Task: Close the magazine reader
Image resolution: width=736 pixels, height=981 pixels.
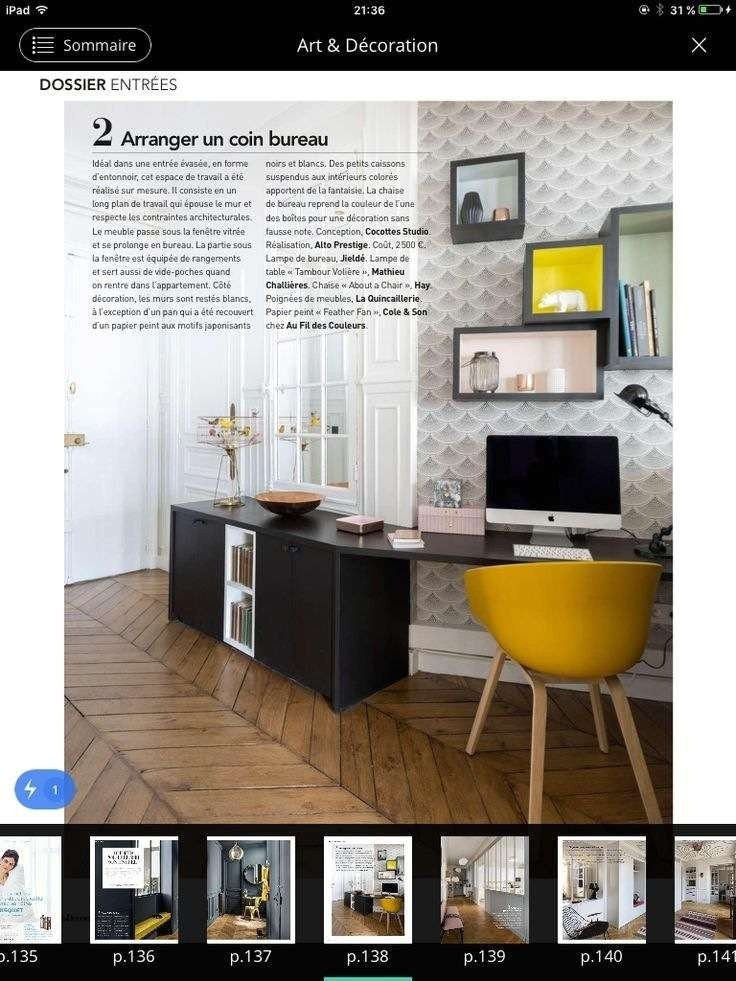Action: coord(699,45)
